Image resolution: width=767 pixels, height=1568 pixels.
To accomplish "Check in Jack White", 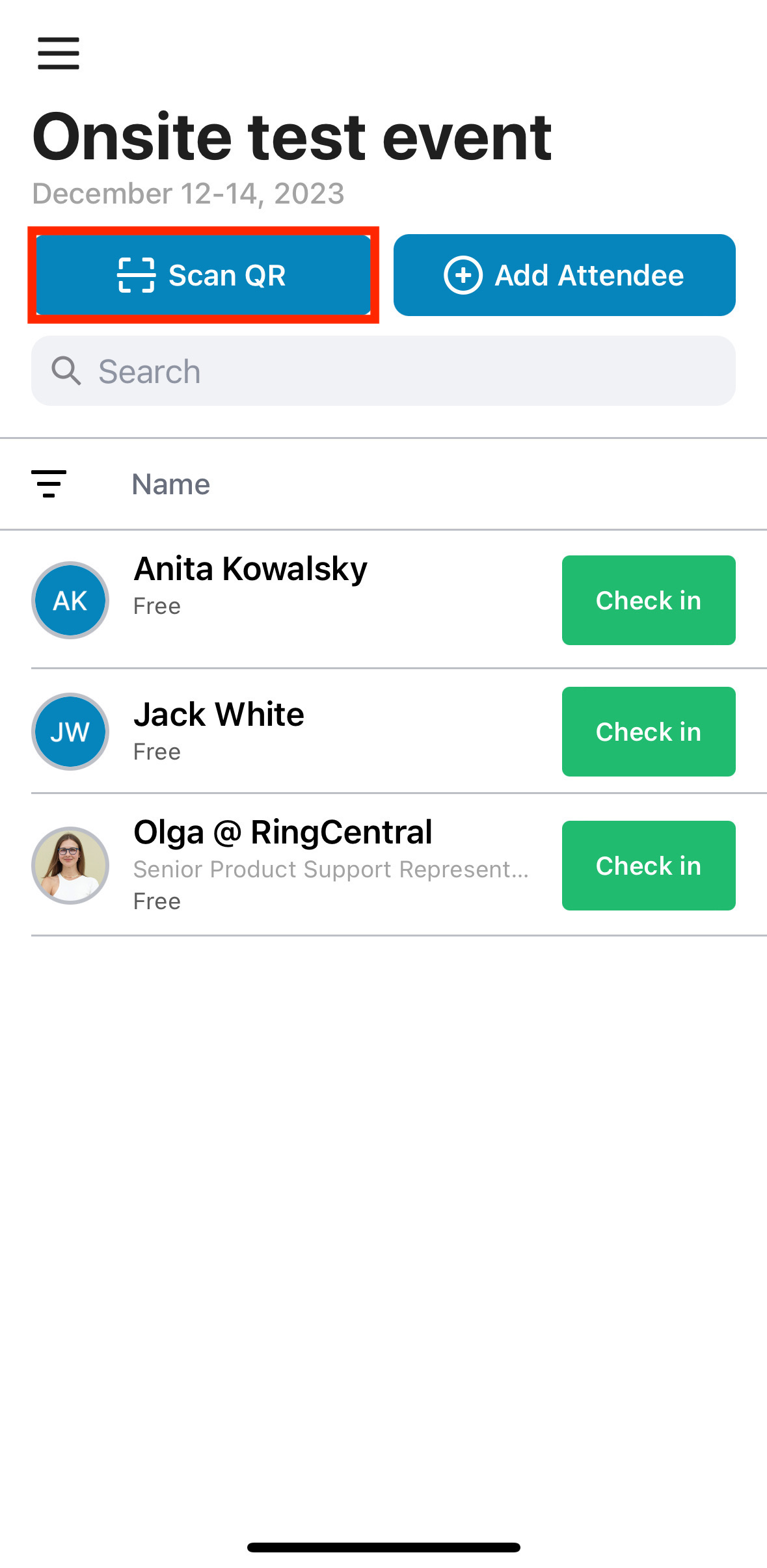I will (649, 732).
